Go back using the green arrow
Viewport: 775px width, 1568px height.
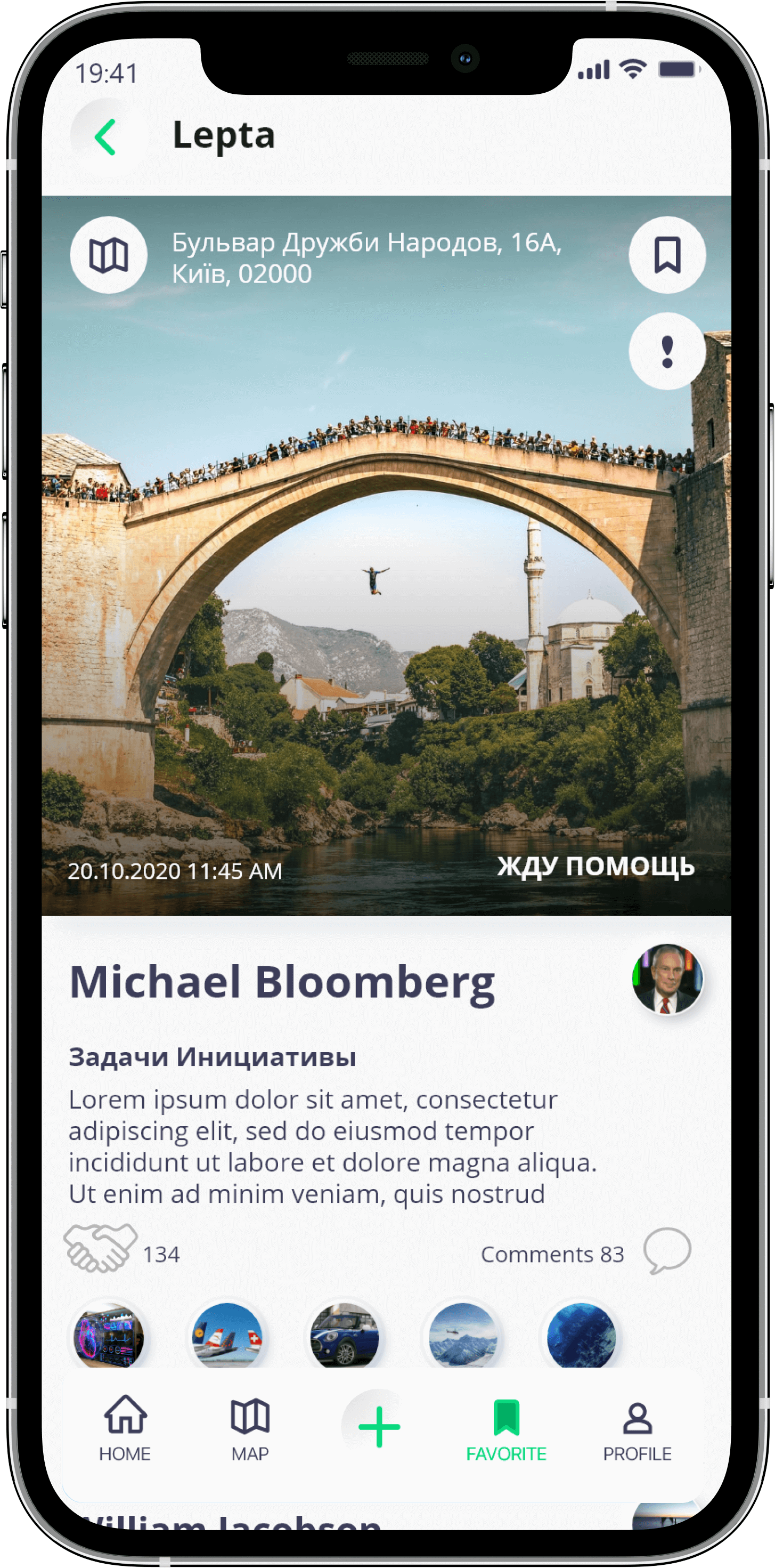(x=107, y=137)
